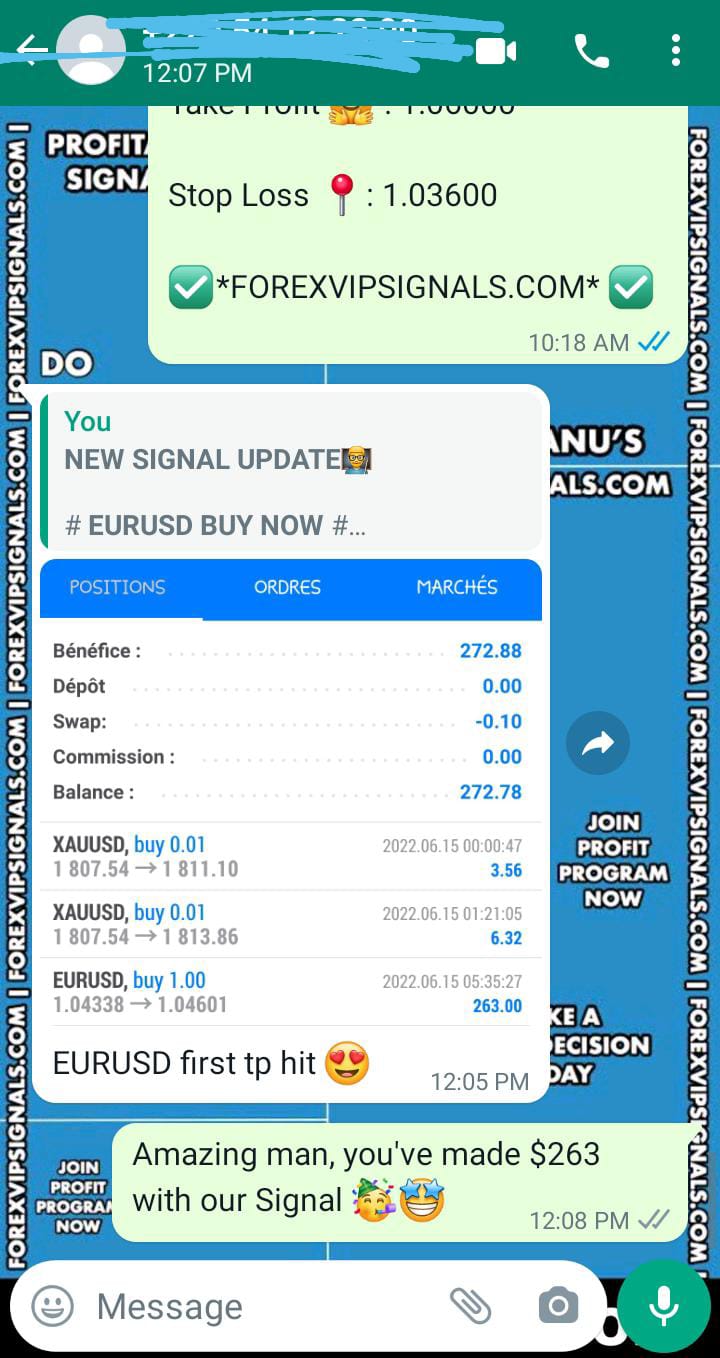Start a voice call
This screenshot has width=720, height=1358.
click(x=591, y=51)
